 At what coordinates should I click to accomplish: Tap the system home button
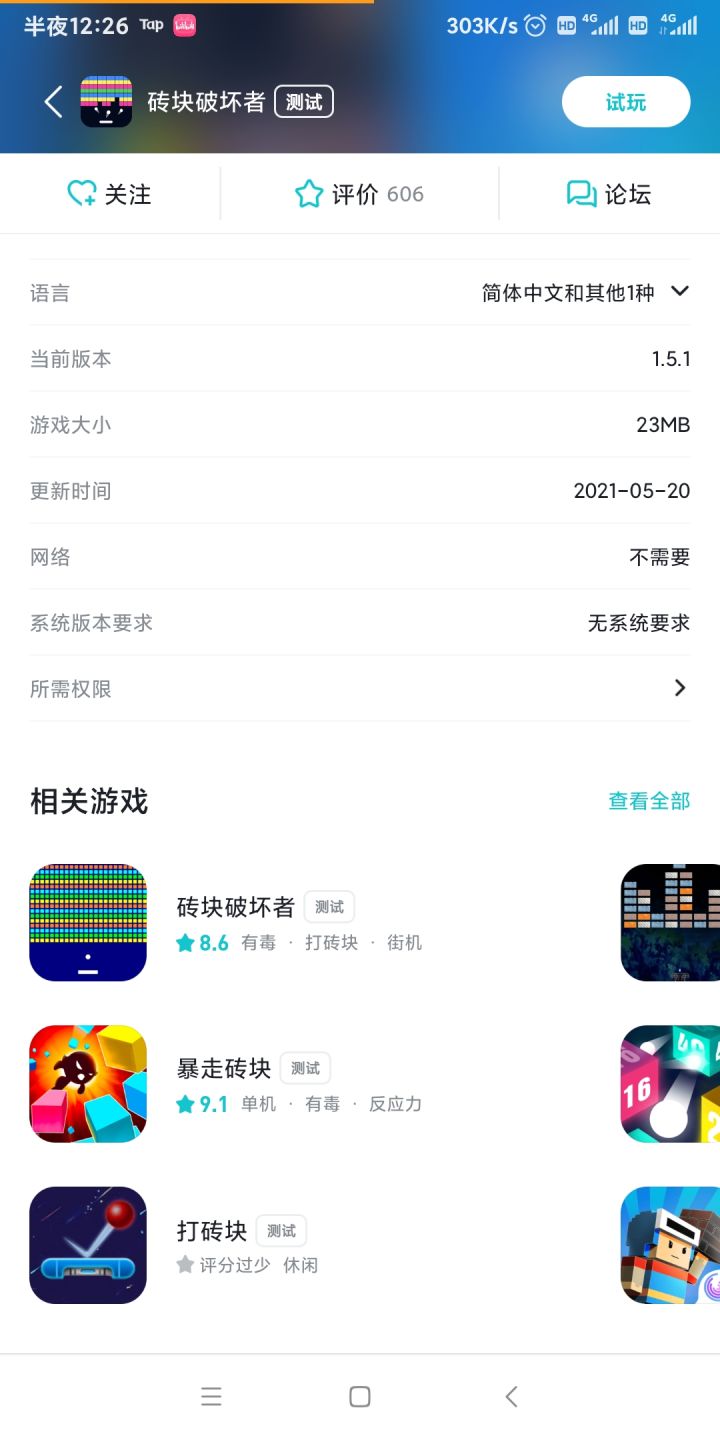point(360,1397)
